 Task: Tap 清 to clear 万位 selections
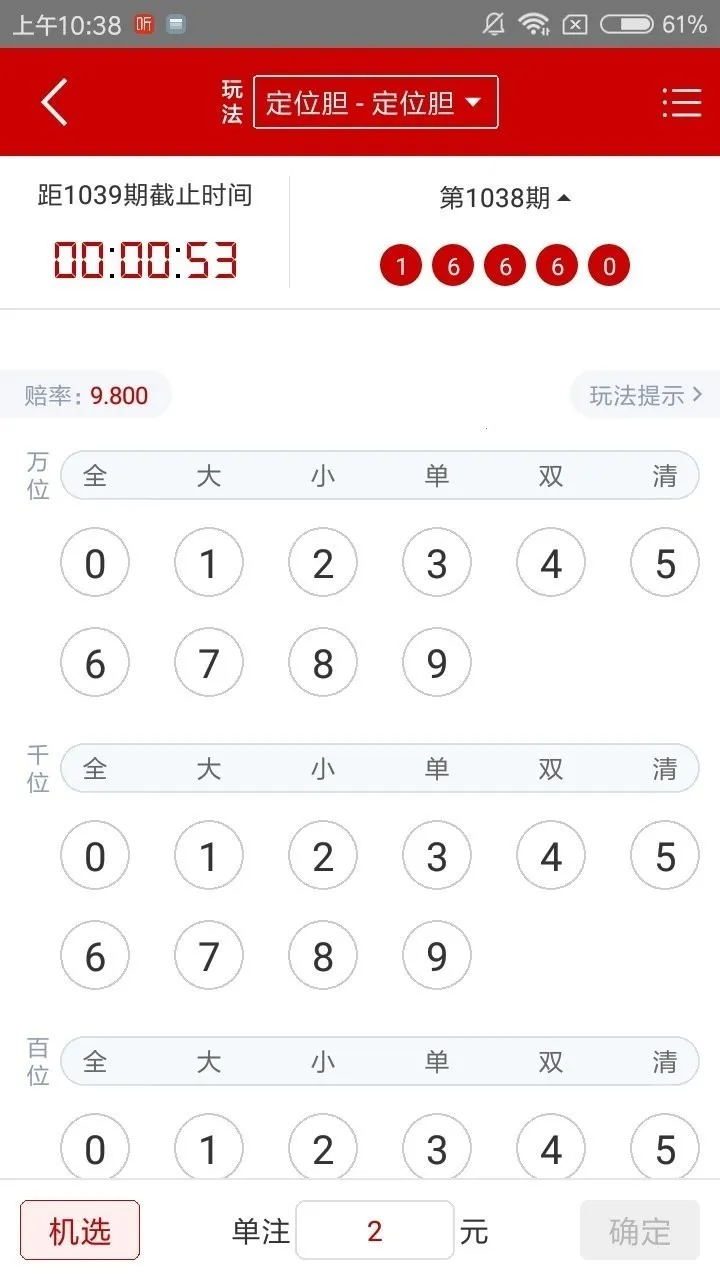click(x=664, y=476)
